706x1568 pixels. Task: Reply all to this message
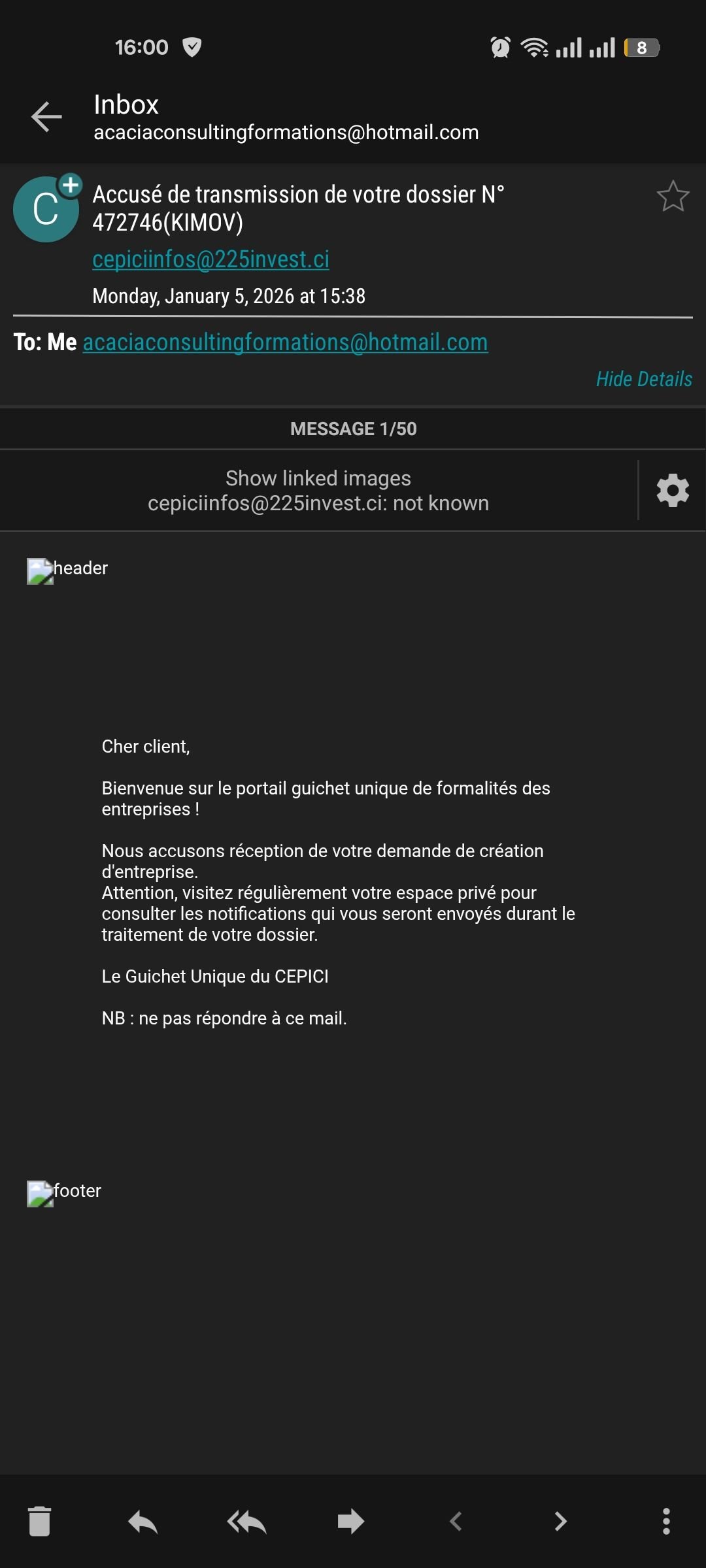coord(246,1521)
